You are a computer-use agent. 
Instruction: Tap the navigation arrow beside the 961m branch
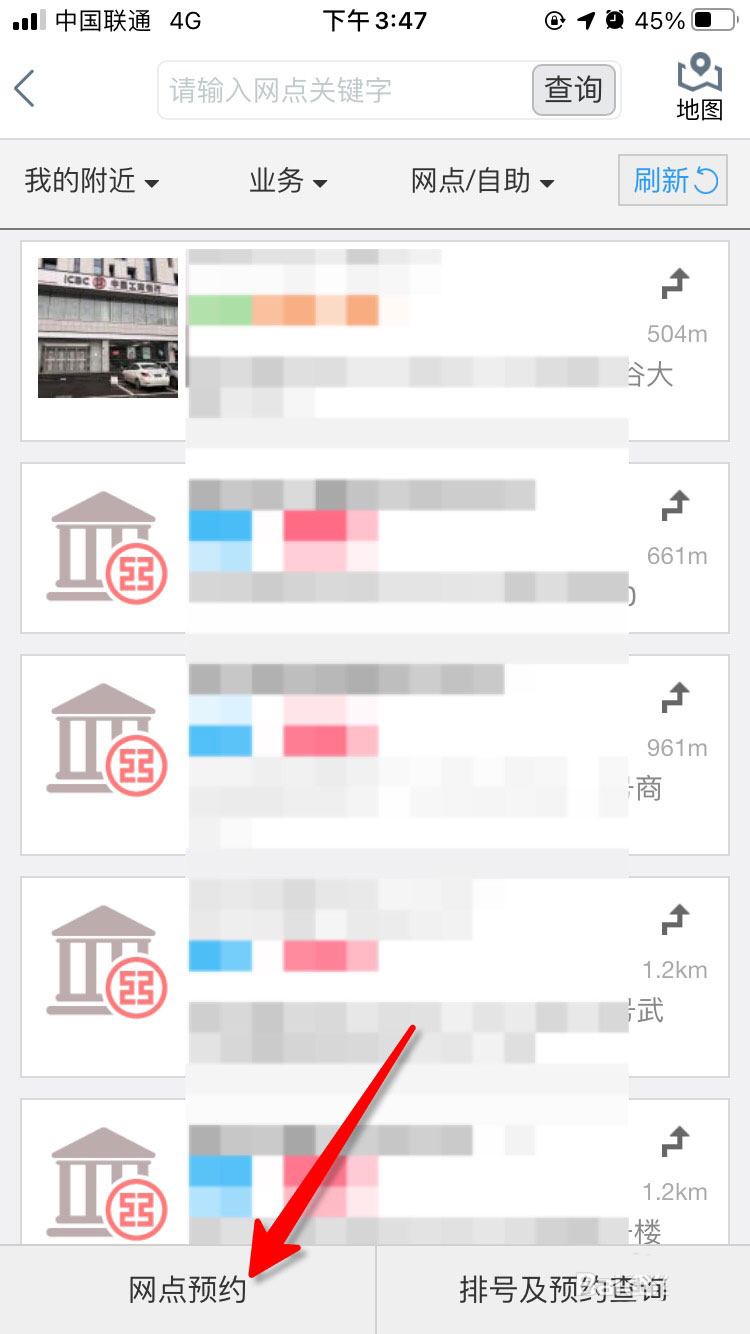pos(674,696)
